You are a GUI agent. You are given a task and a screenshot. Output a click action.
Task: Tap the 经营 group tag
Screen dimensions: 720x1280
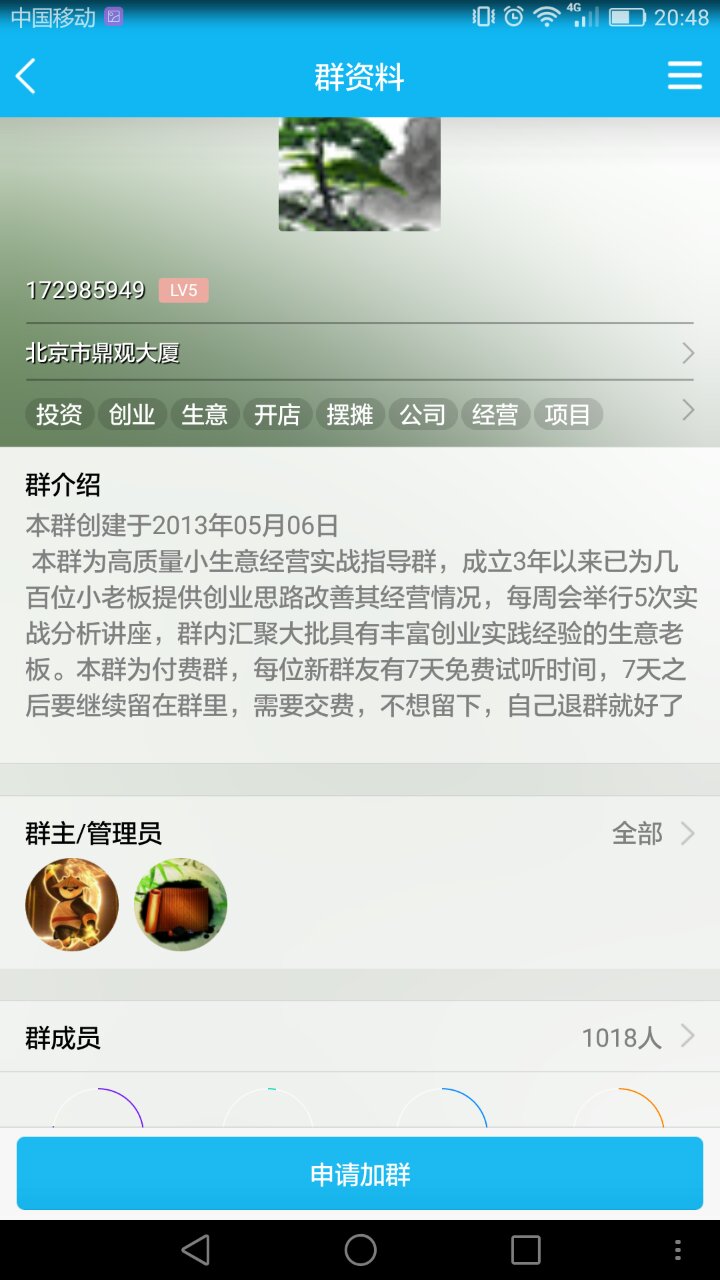(x=495, y=413)
